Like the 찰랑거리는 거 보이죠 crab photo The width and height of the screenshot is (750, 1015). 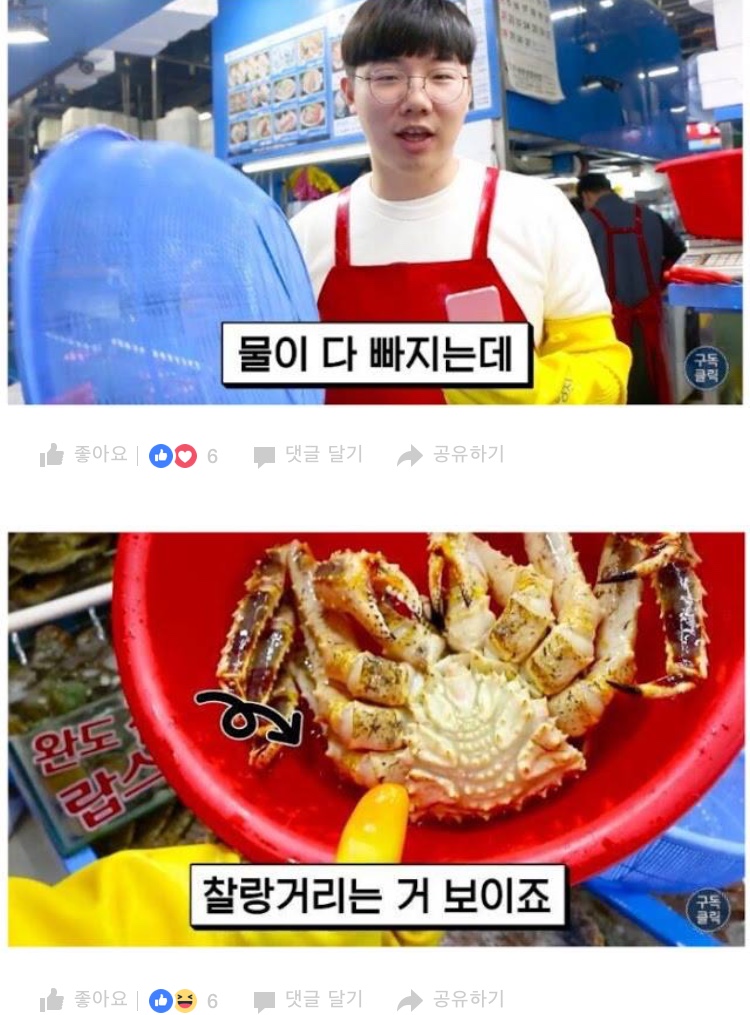click(x=85, y=999)
